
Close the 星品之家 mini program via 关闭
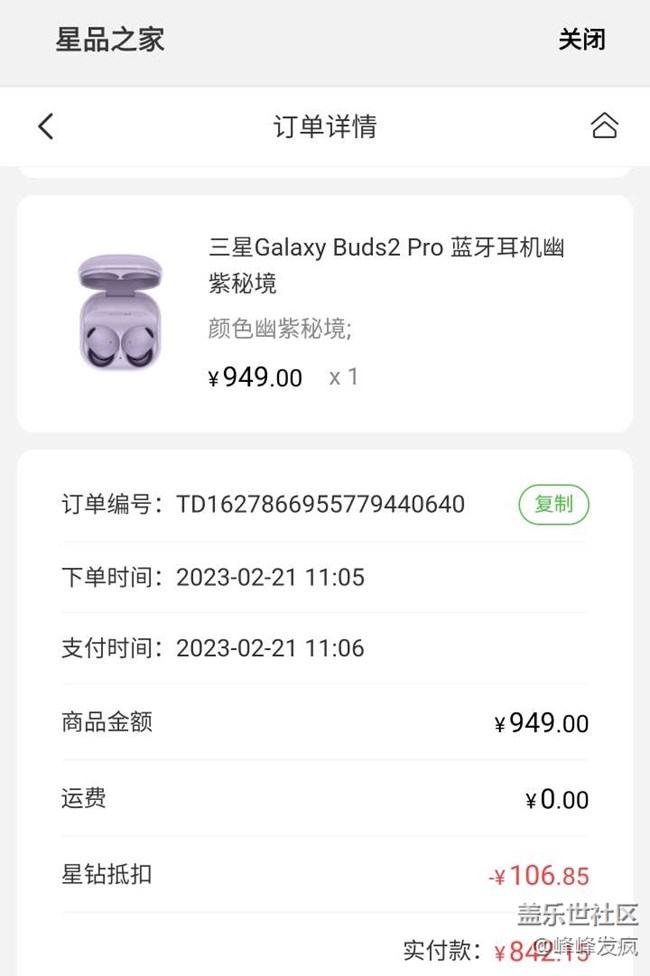[x=581, y=40]
